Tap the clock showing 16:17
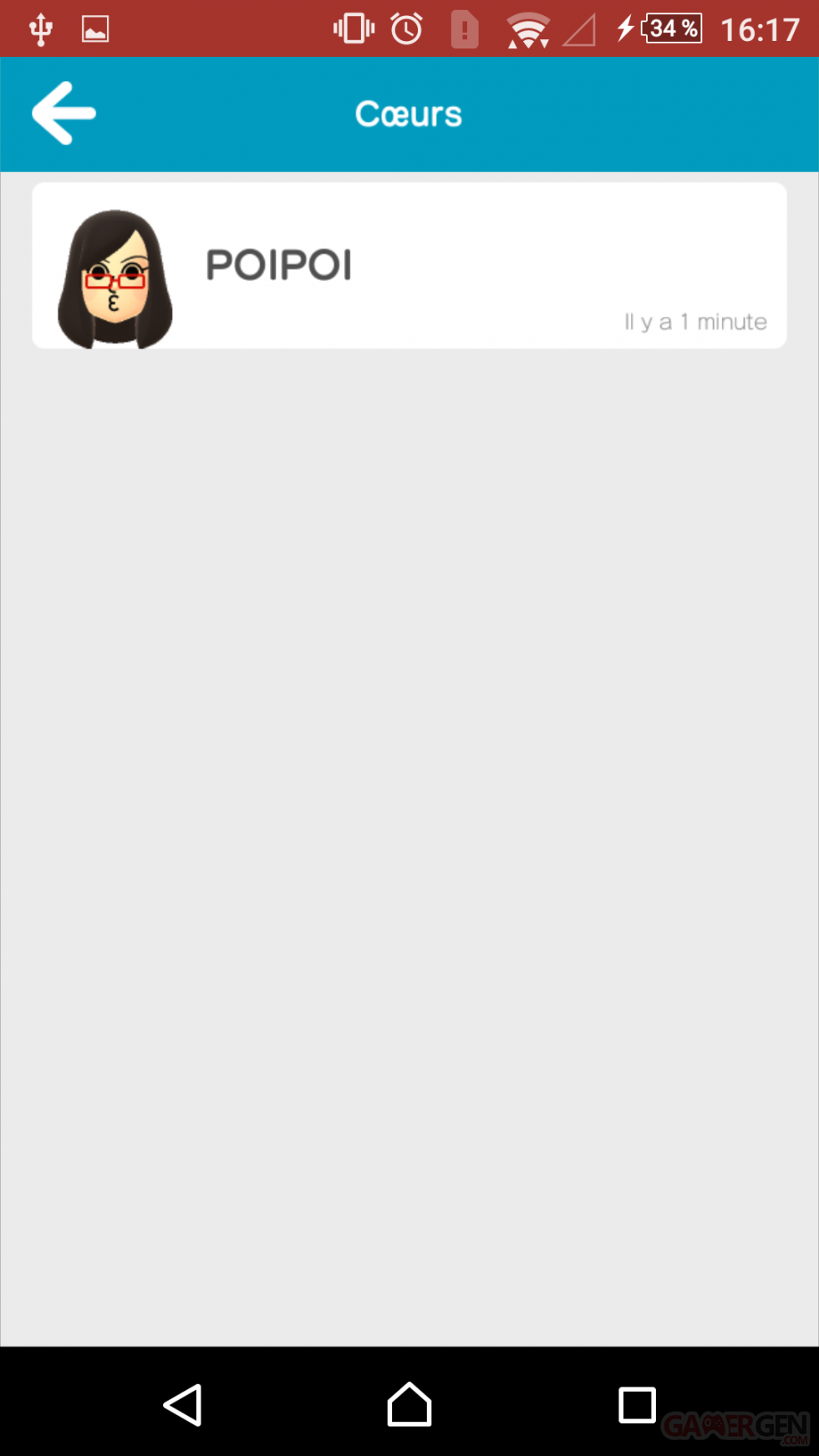 click(759, 28)
